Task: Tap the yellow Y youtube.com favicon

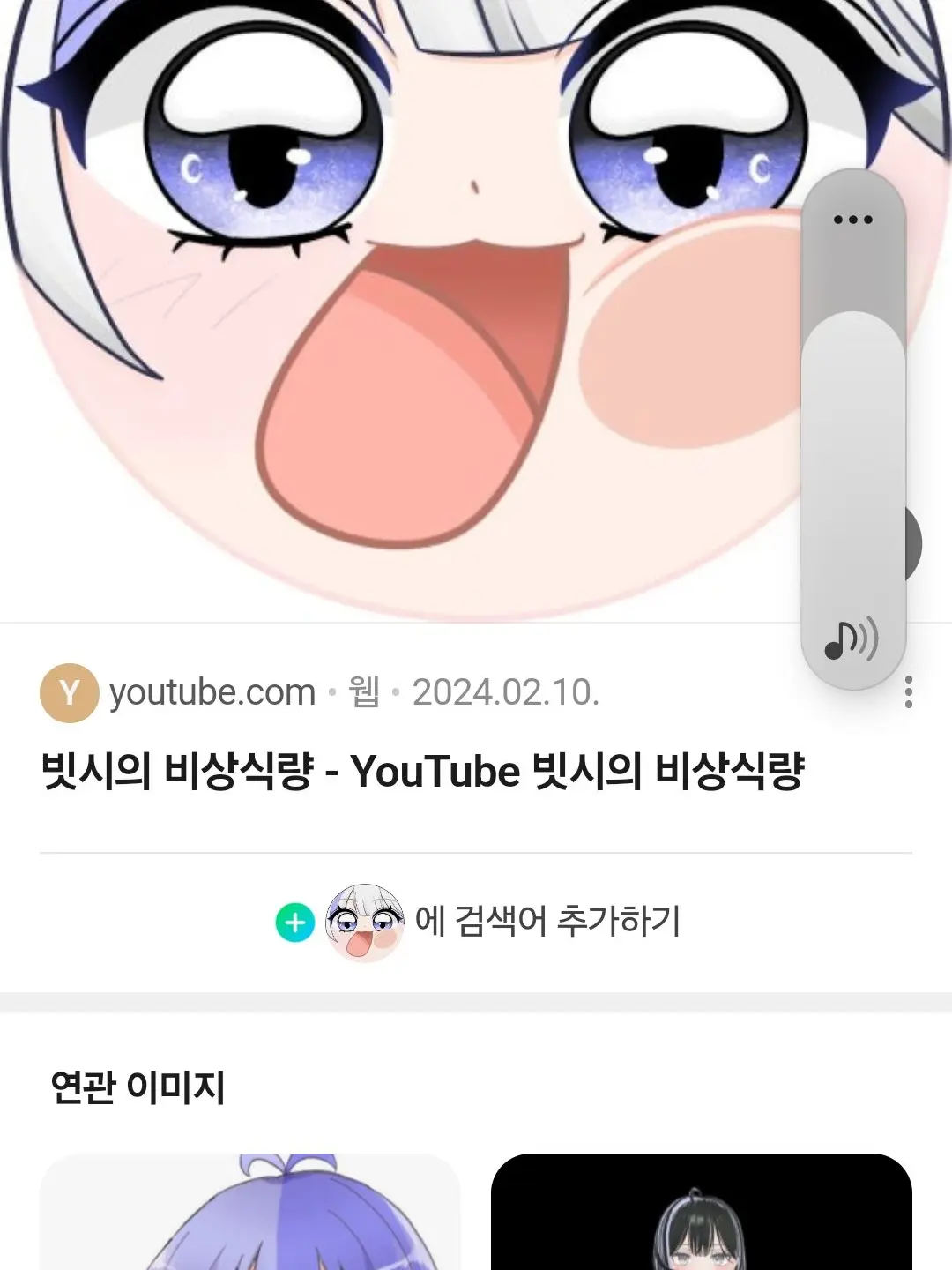Action: (71, 693)
